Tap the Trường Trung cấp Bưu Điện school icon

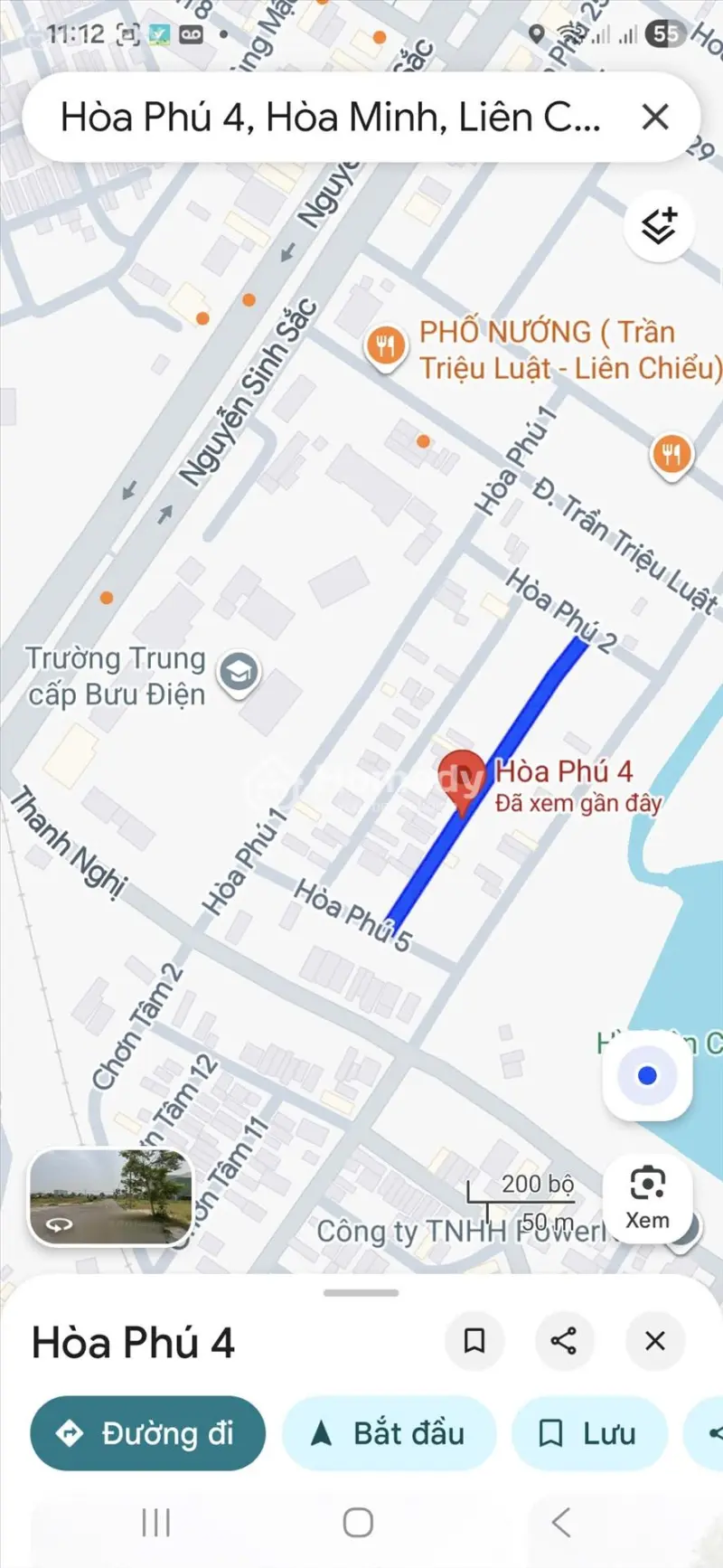click(x=237, y=673)
